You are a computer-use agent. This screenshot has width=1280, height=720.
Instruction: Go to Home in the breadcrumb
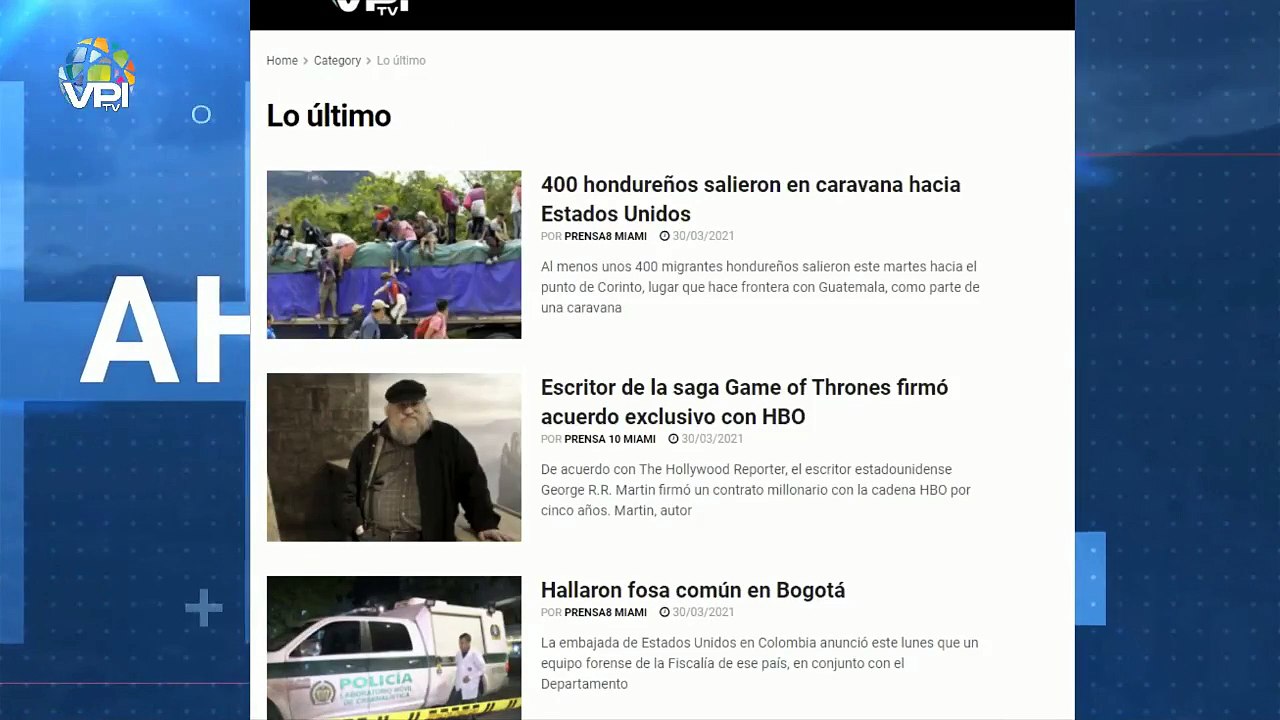282,61
